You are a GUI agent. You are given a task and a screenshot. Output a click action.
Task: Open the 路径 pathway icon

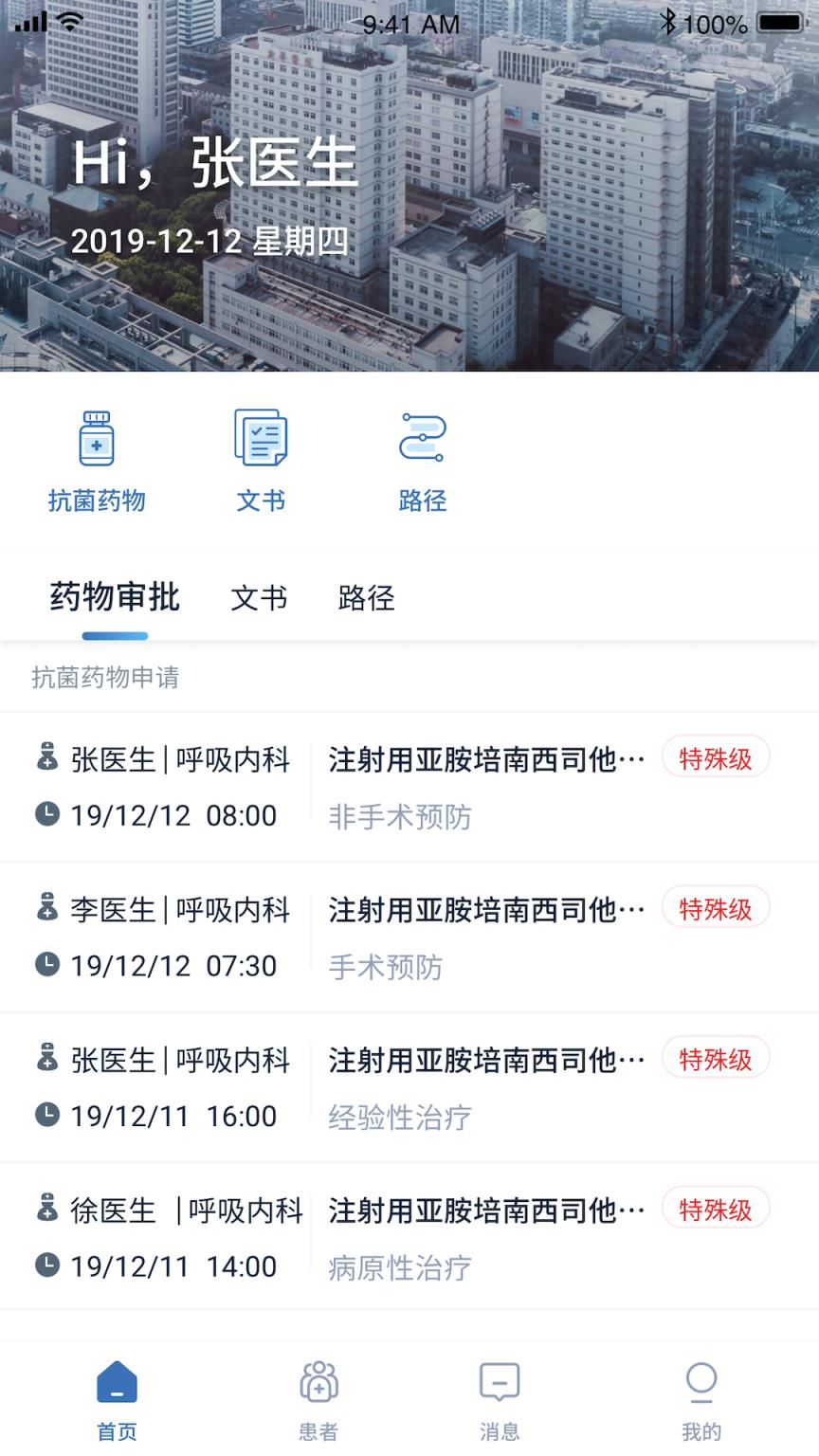pyautogui.click(x=423, y=438)
